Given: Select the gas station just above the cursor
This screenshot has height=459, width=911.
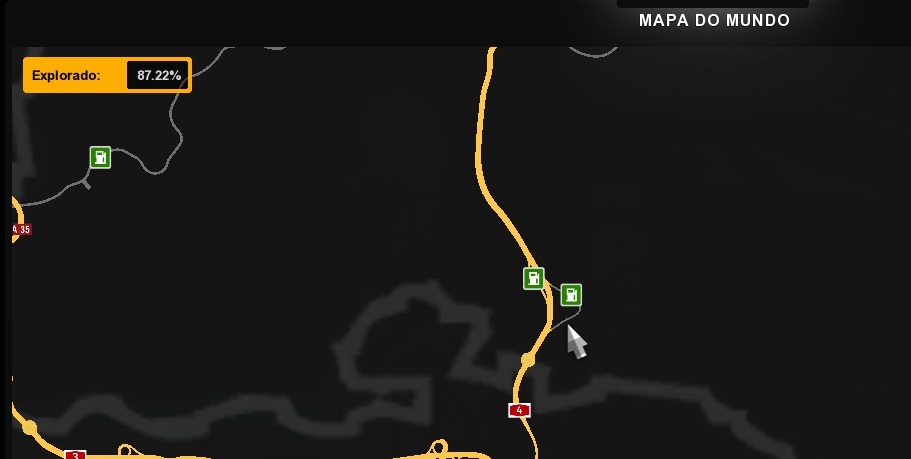Looking at the screenshot, I should (571, 294).
